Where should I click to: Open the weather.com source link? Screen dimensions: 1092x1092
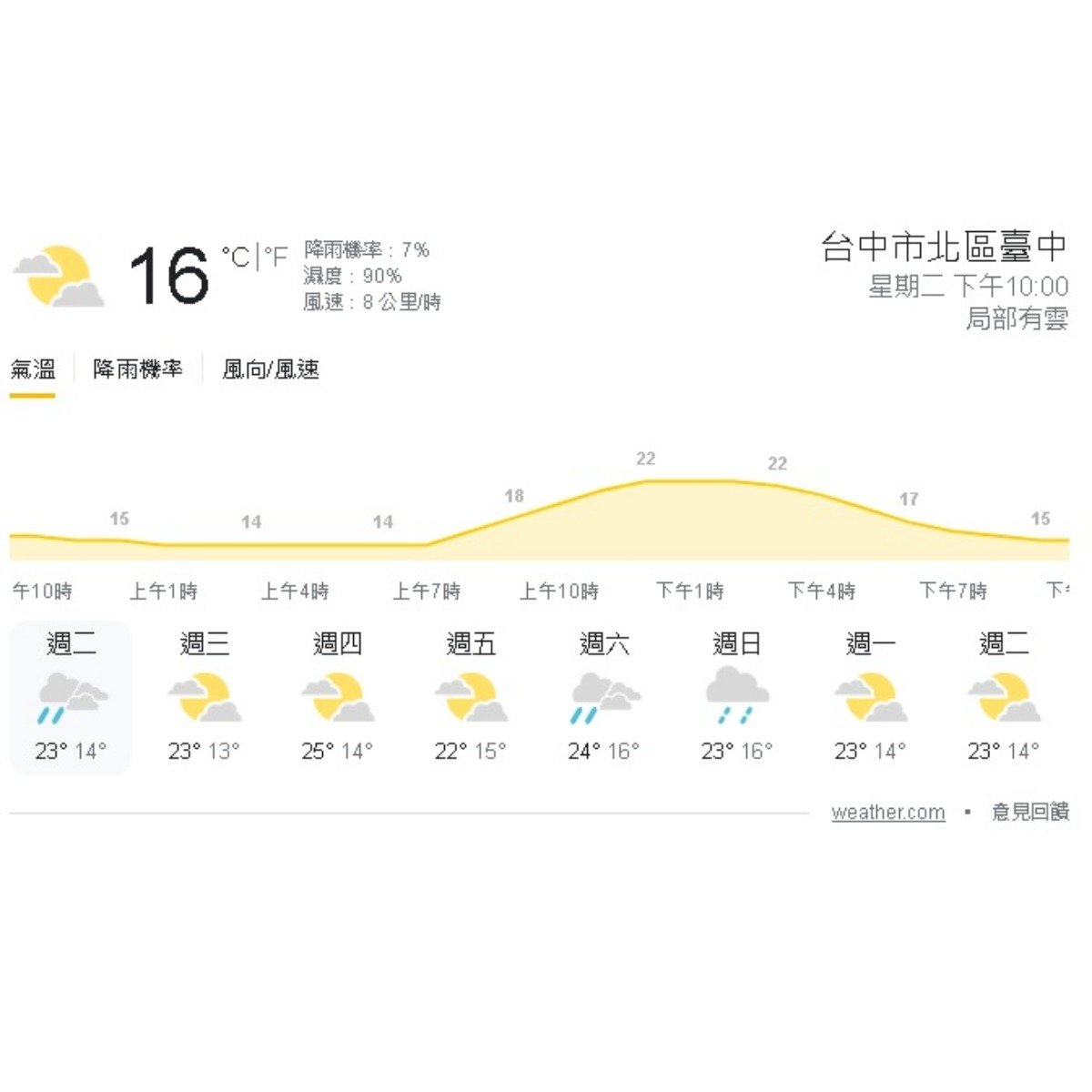pos(888,813)
